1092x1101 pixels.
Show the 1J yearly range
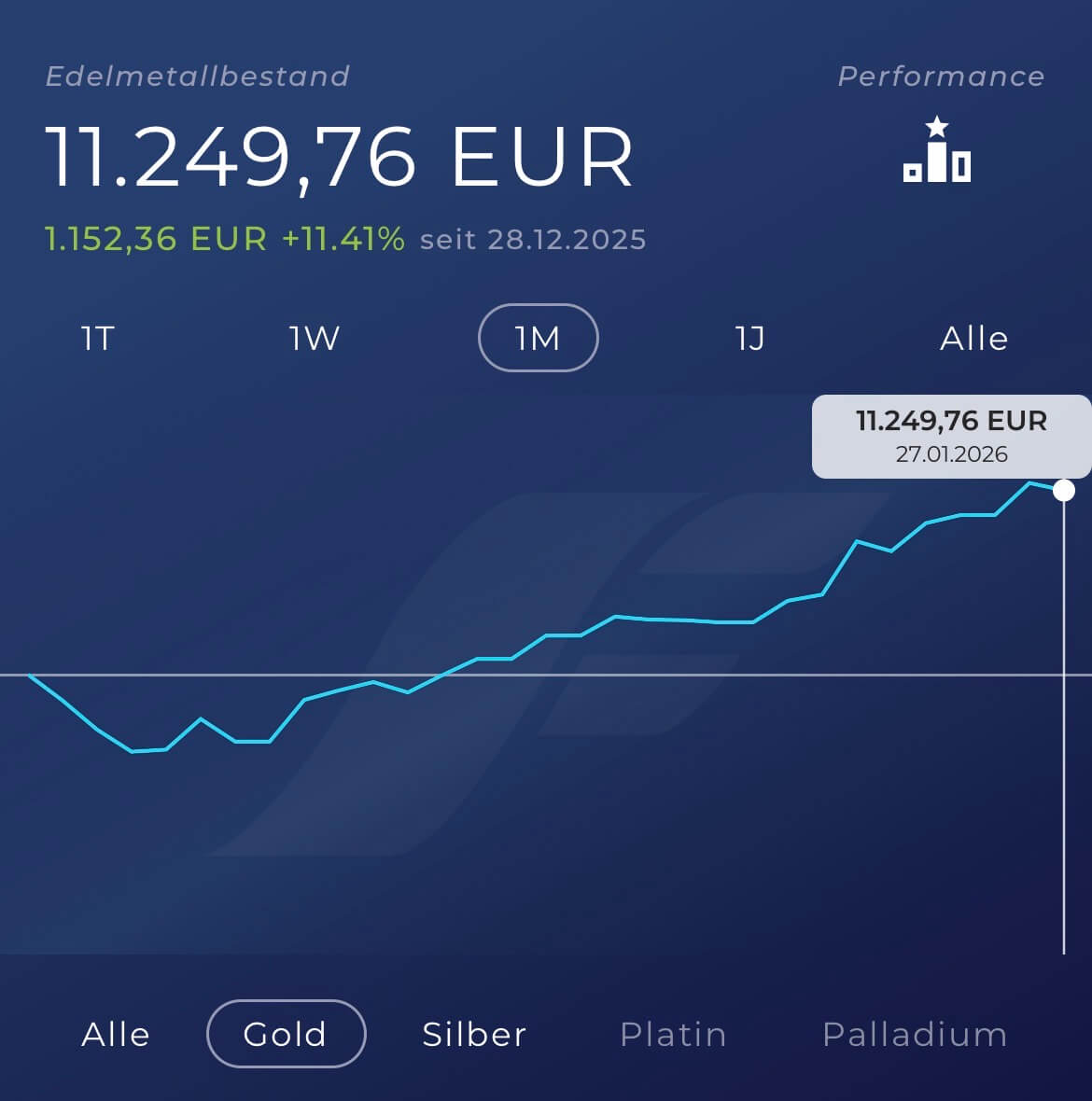750,338
